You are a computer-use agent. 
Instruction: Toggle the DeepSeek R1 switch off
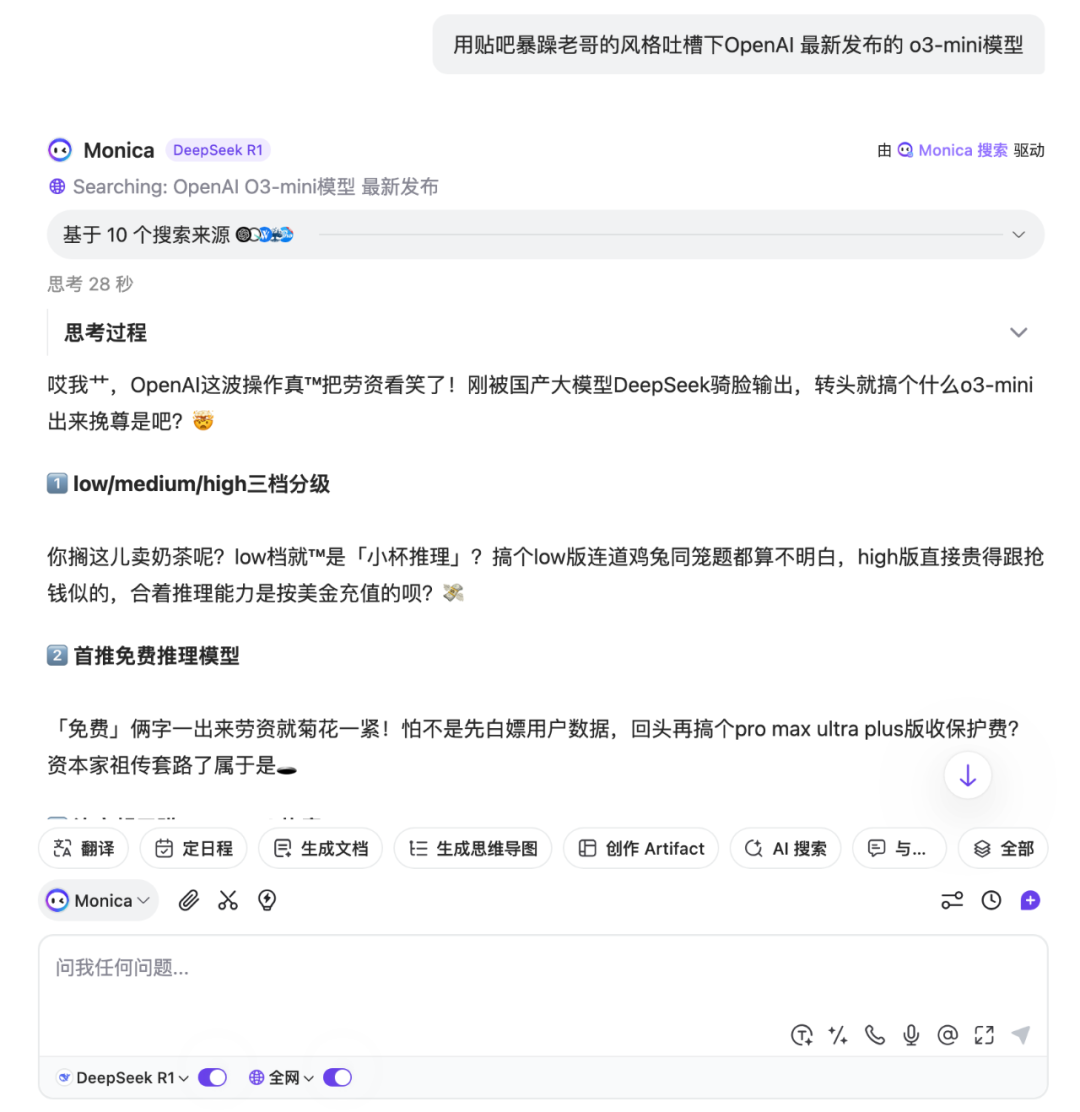tap(212, 1077)
